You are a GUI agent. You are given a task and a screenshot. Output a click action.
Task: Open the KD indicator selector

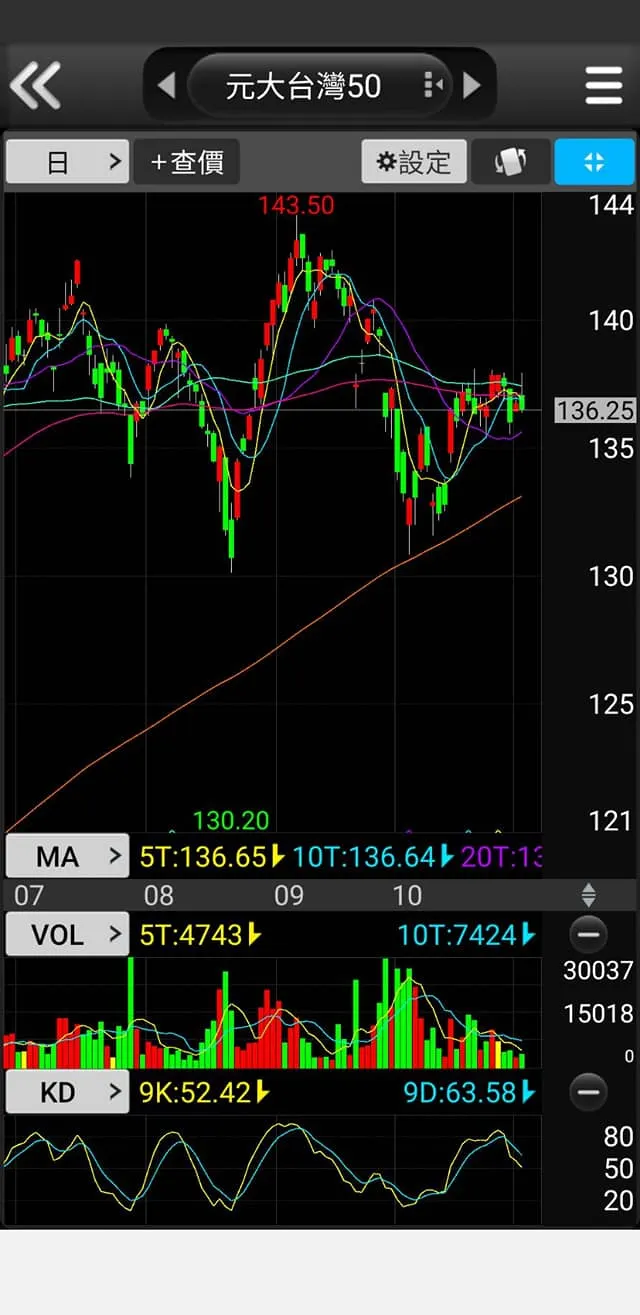[68, 1092]
